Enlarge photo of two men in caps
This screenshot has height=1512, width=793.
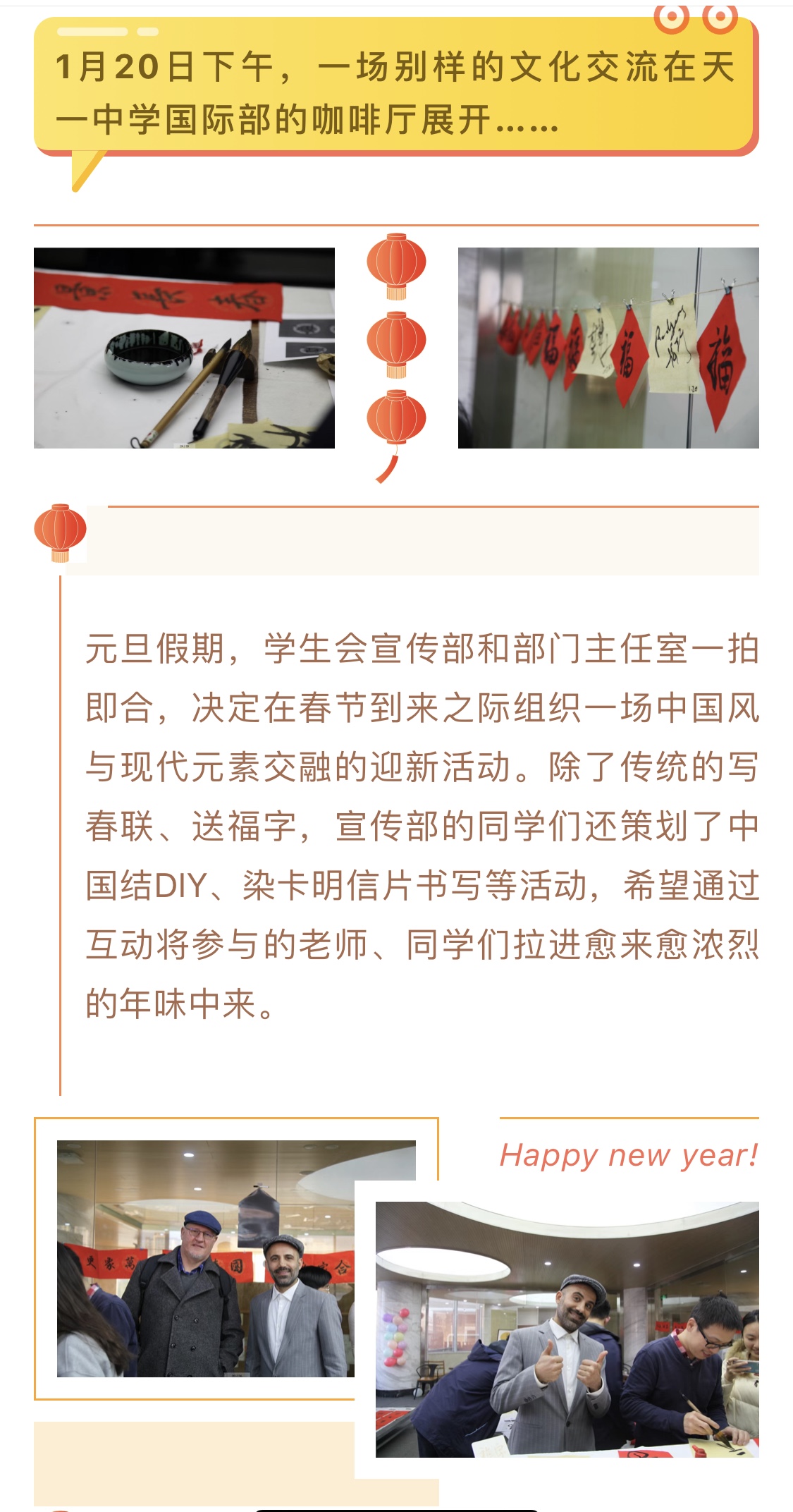[205, 1258]
